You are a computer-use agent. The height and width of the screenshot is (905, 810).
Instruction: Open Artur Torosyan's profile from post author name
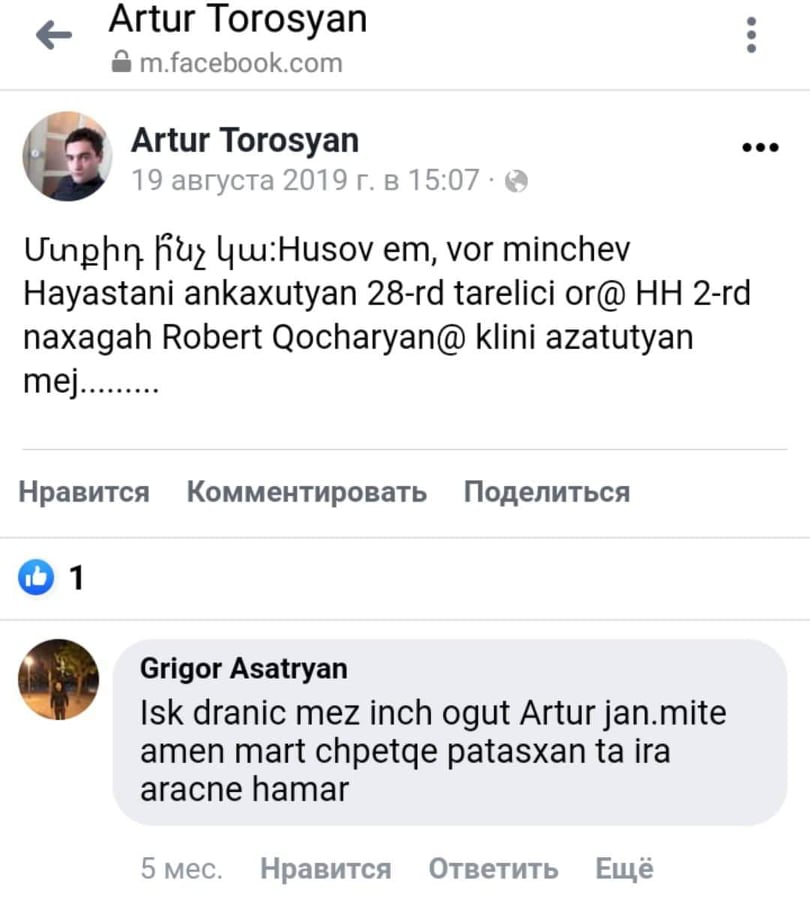point(245,141)
